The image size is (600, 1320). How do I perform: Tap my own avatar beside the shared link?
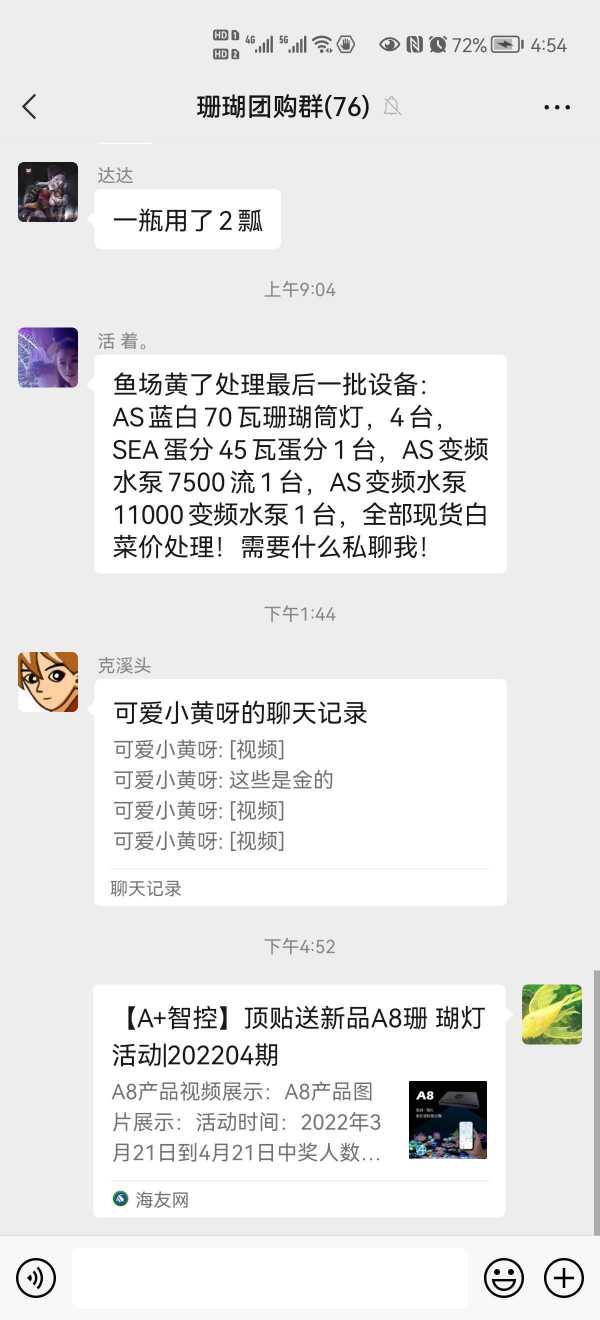click(552, 1014)
